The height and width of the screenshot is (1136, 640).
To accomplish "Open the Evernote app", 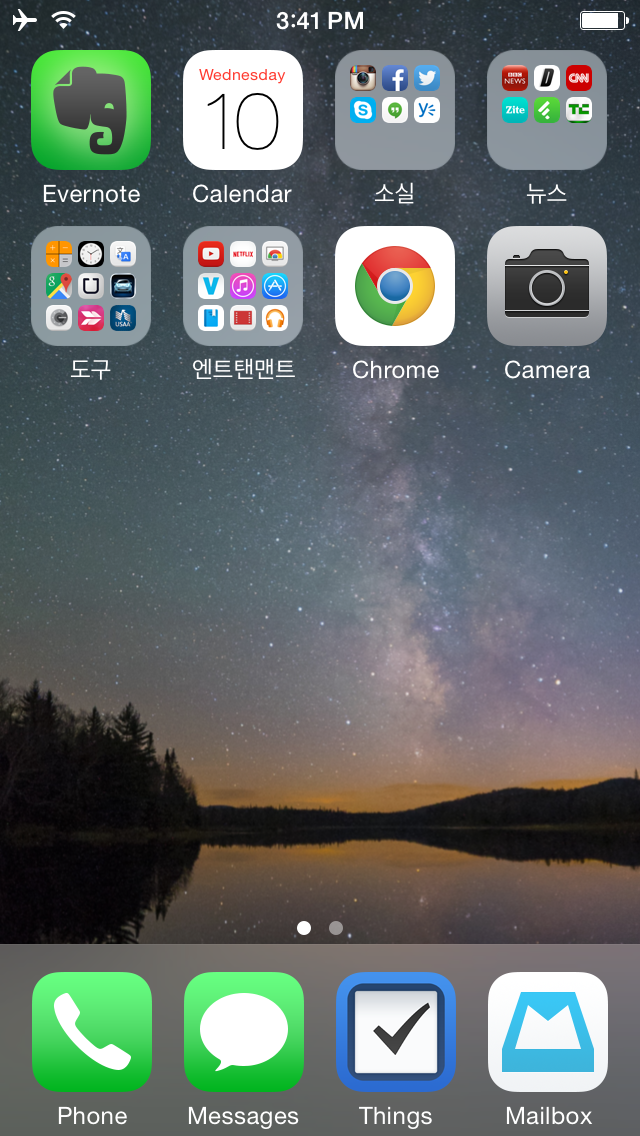I will click(91, 110).
